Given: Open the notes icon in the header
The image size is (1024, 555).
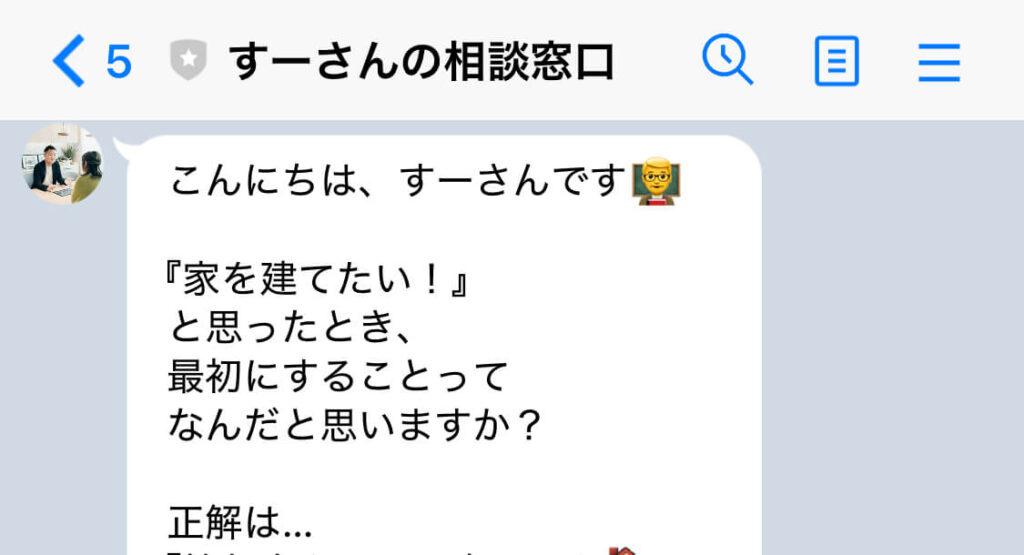Looking at the screenshot, I should click(836, 62).
